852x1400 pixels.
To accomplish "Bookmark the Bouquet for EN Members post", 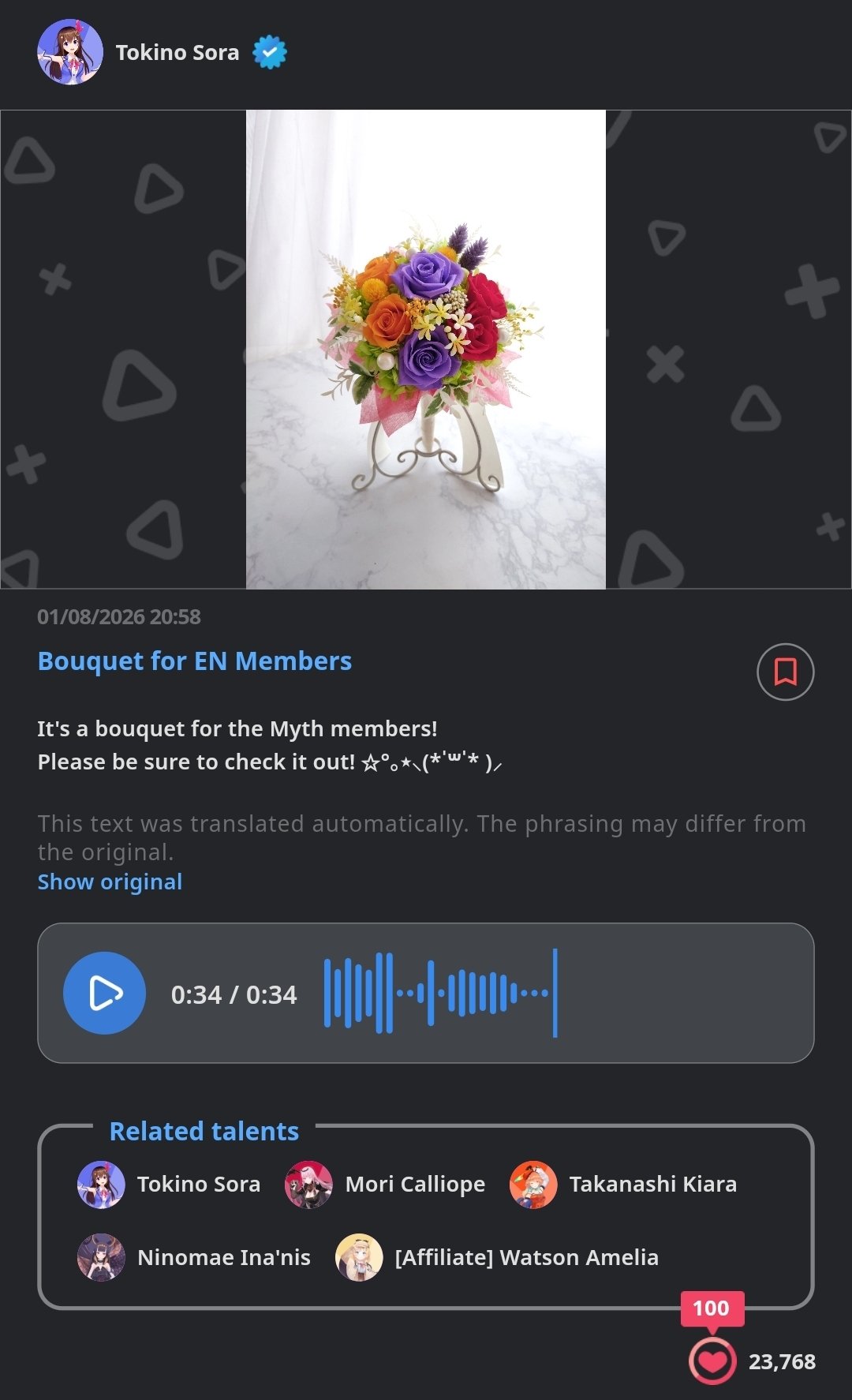I will 785,672.
